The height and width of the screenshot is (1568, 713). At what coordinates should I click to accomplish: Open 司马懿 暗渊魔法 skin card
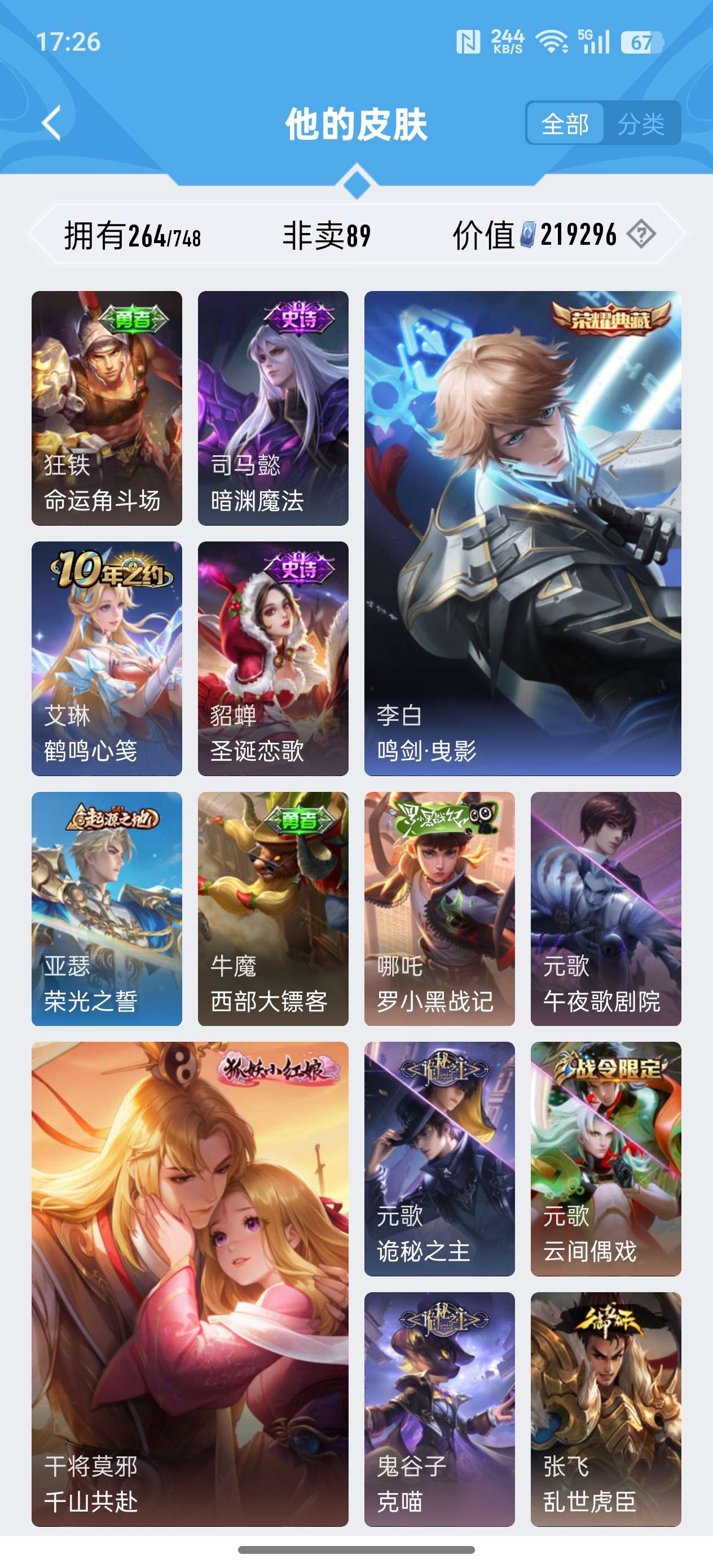click(273, 408)
